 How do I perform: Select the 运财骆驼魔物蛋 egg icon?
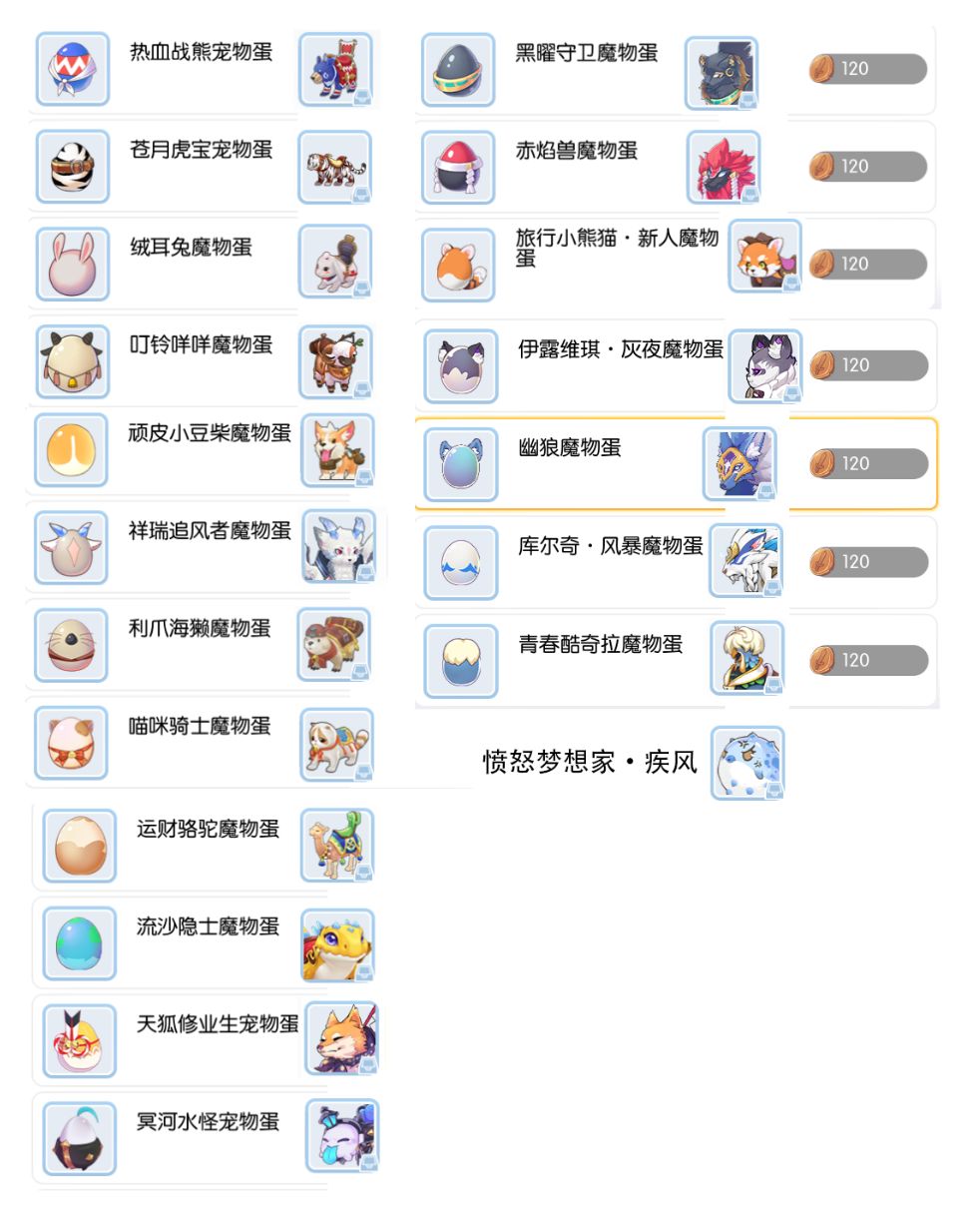click(x=79, y=845)
